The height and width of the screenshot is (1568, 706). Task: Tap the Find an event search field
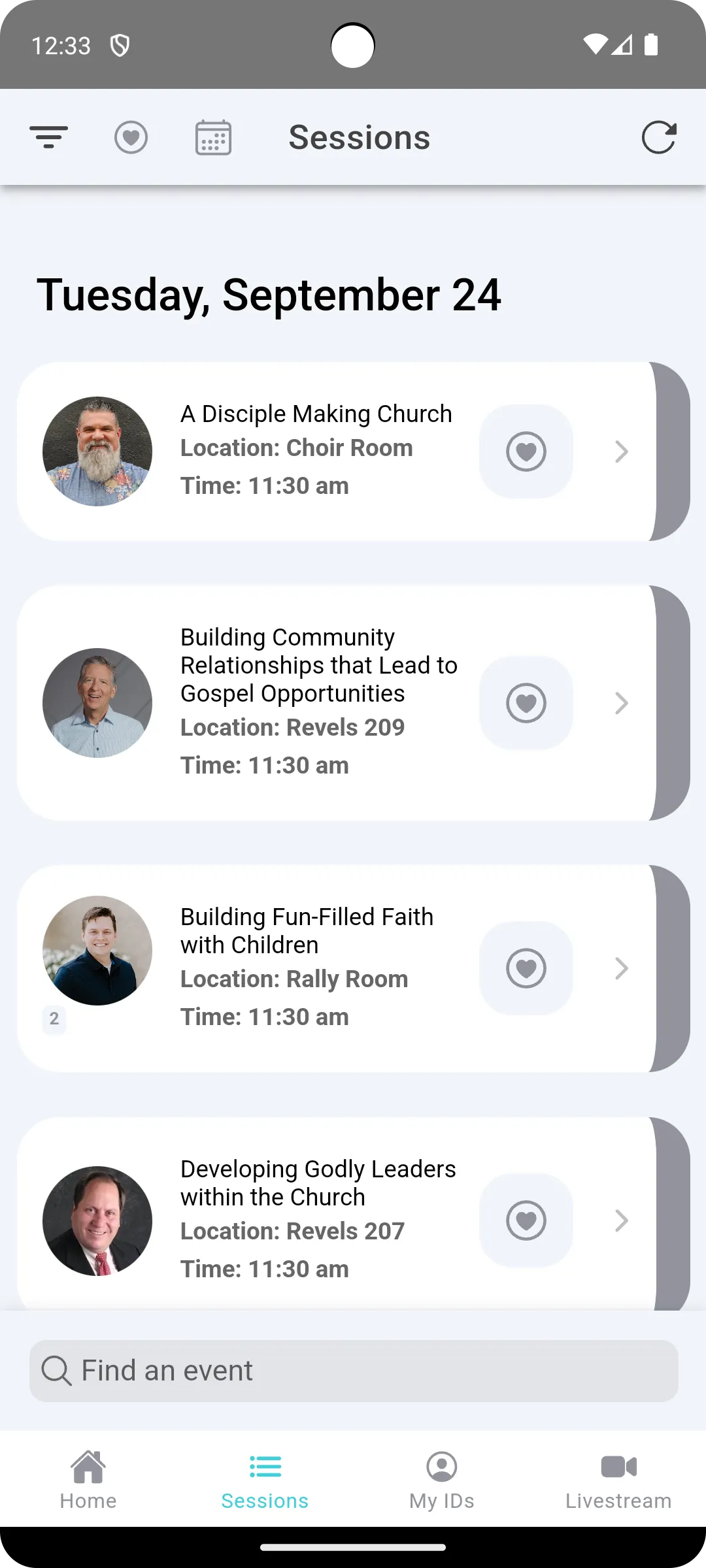tap(354, 1371)
